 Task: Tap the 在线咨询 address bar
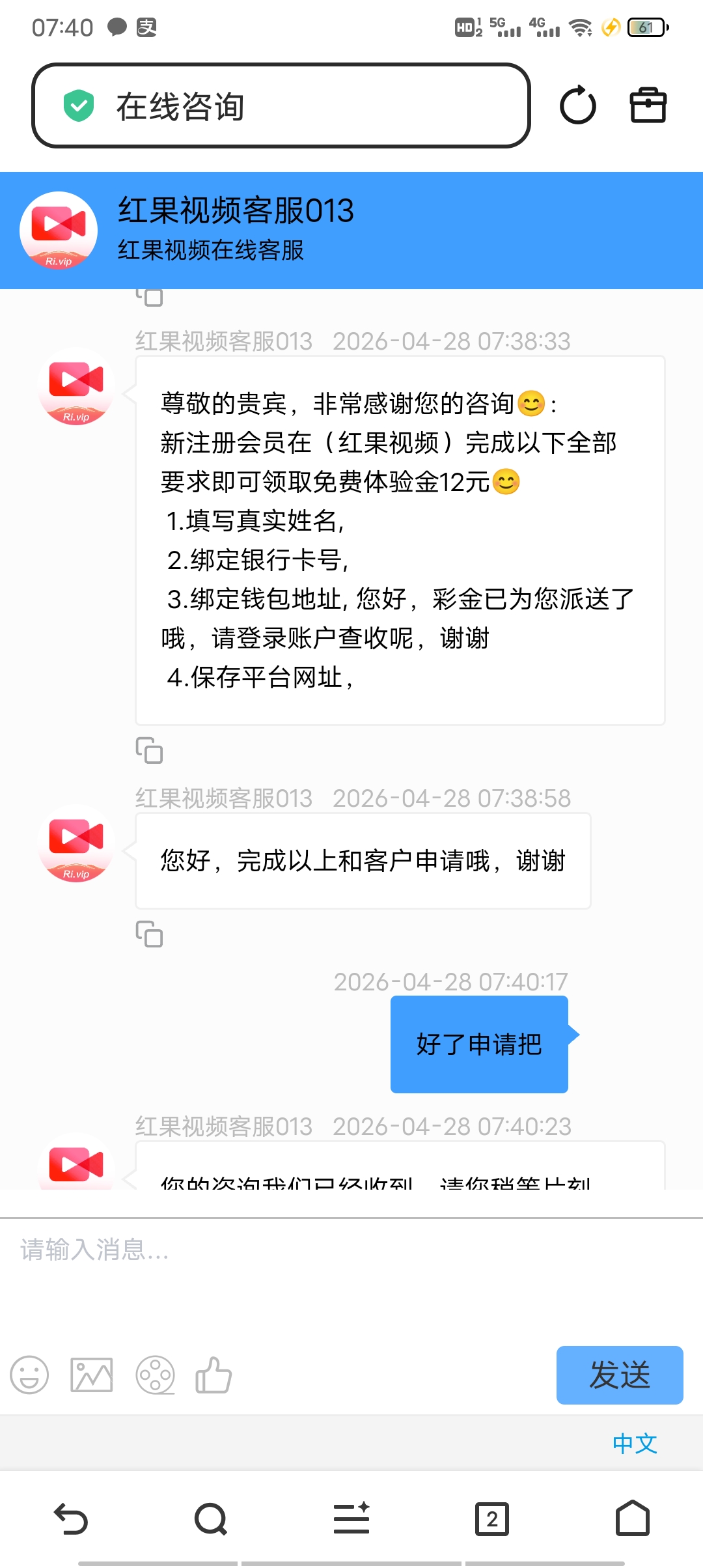click(280, 105)
